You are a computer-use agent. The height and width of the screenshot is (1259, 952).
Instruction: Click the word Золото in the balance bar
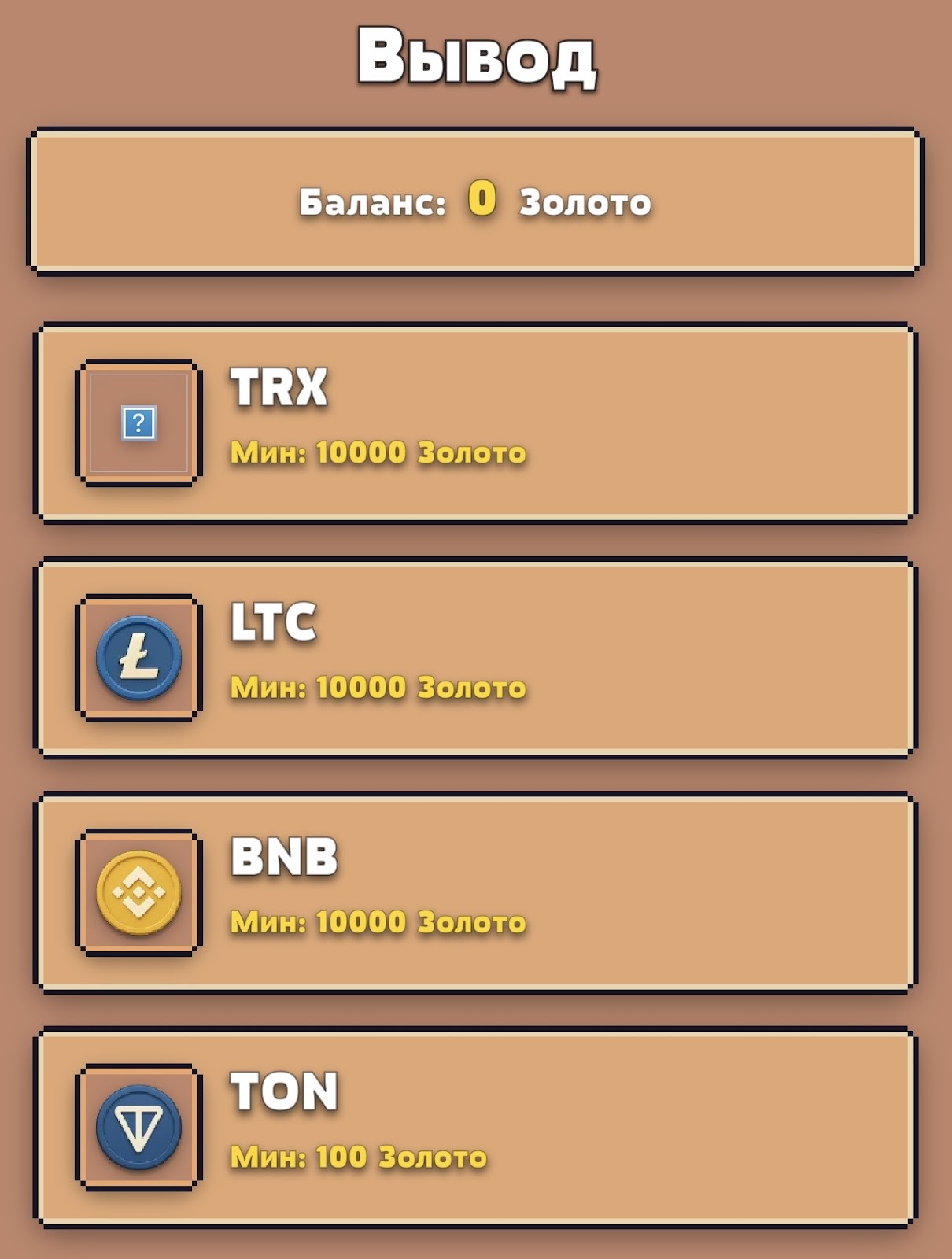[586, 203]
